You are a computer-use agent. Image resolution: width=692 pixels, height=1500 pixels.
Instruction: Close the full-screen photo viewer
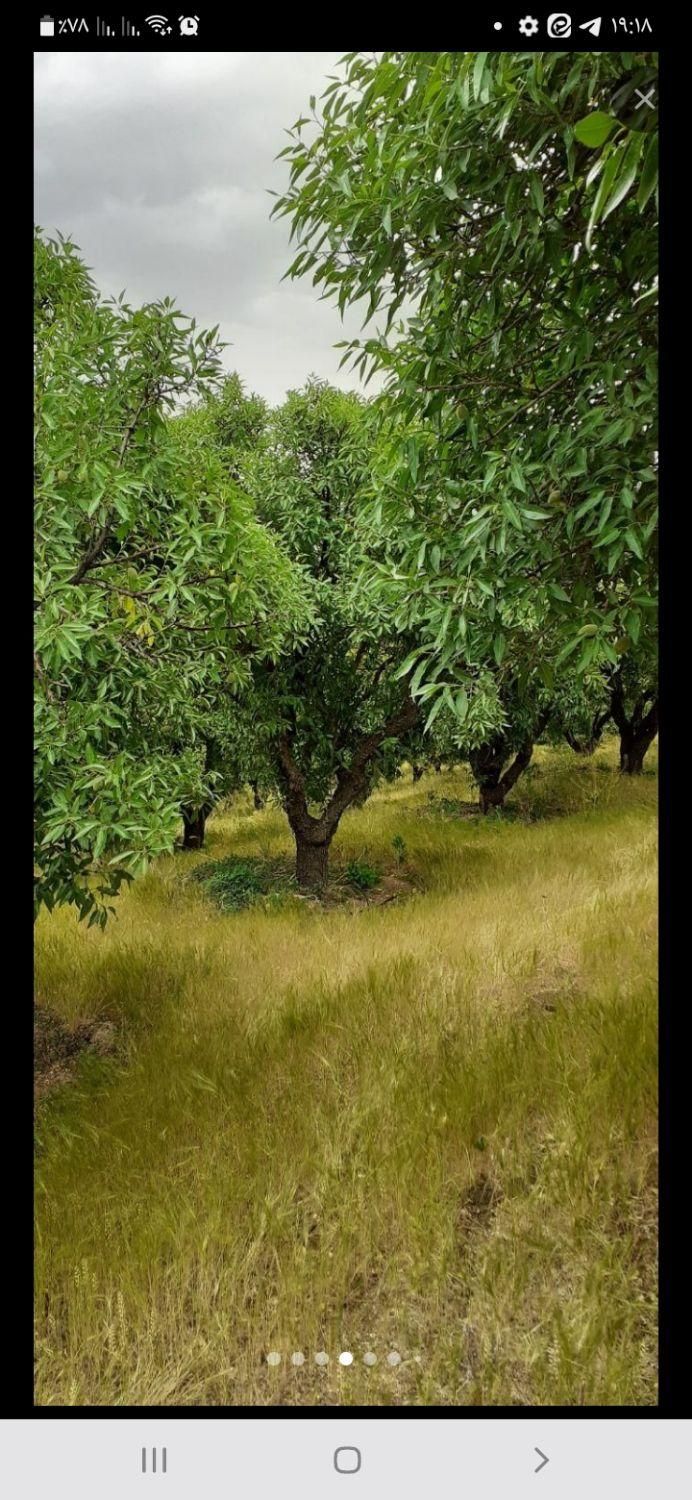coord(644,99)
